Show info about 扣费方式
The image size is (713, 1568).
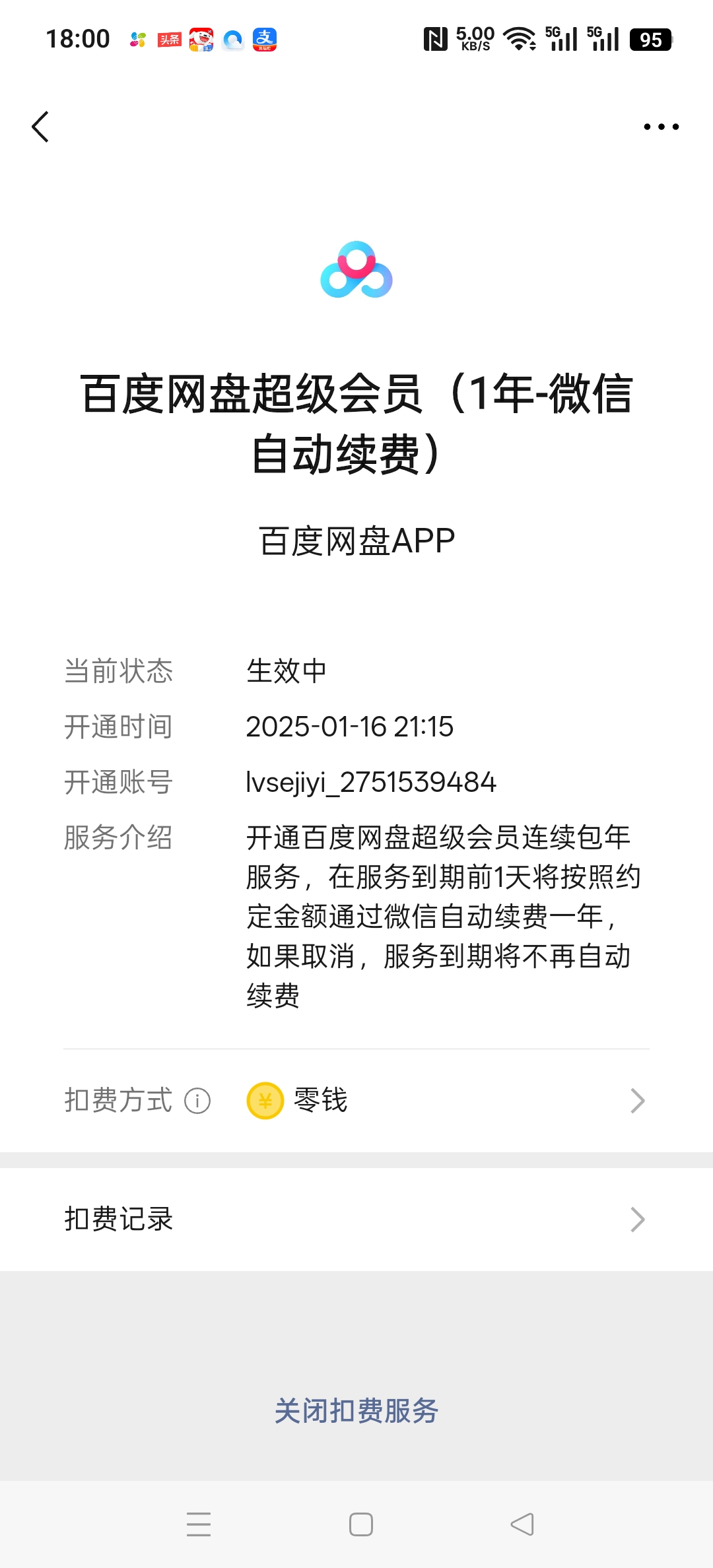tap(197, 1101)
